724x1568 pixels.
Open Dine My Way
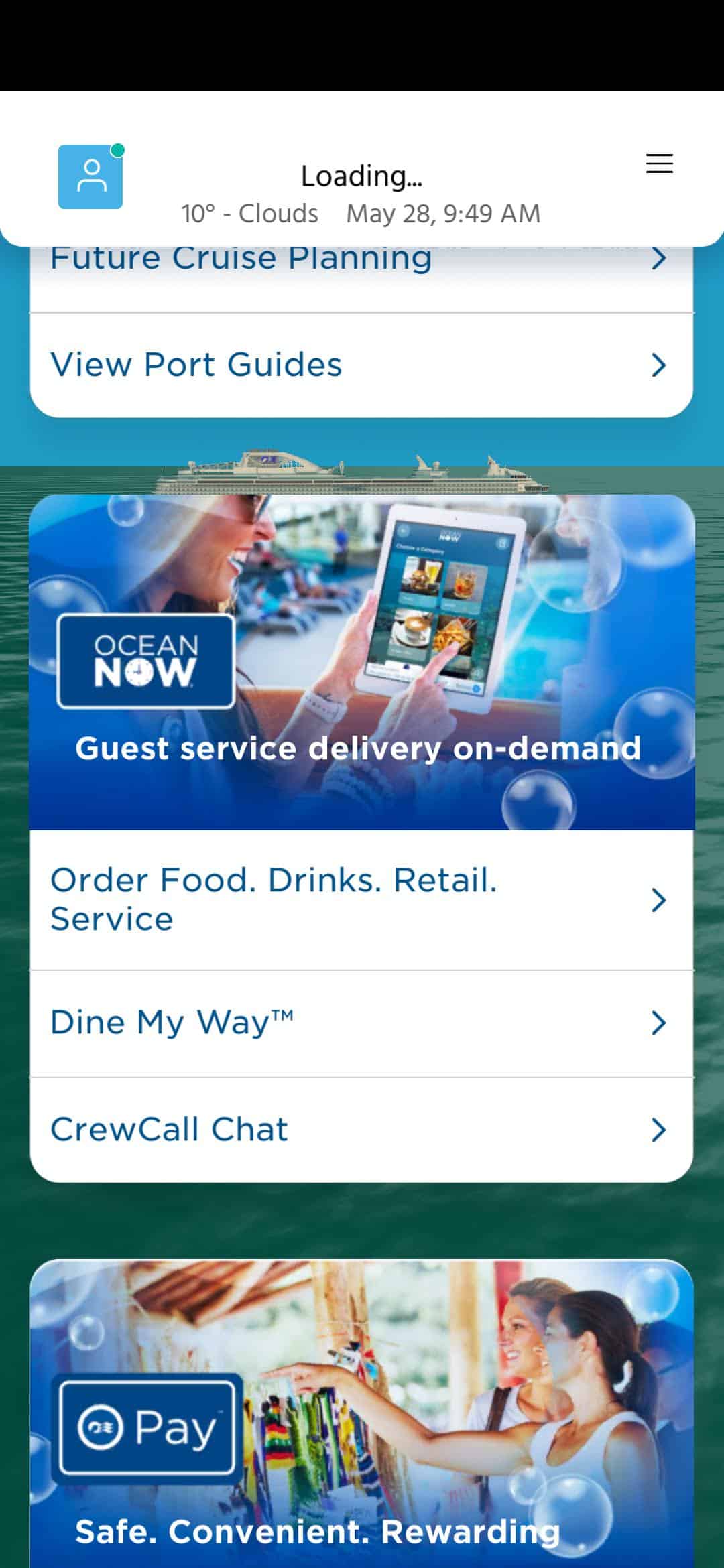[x=362, y=1023]
